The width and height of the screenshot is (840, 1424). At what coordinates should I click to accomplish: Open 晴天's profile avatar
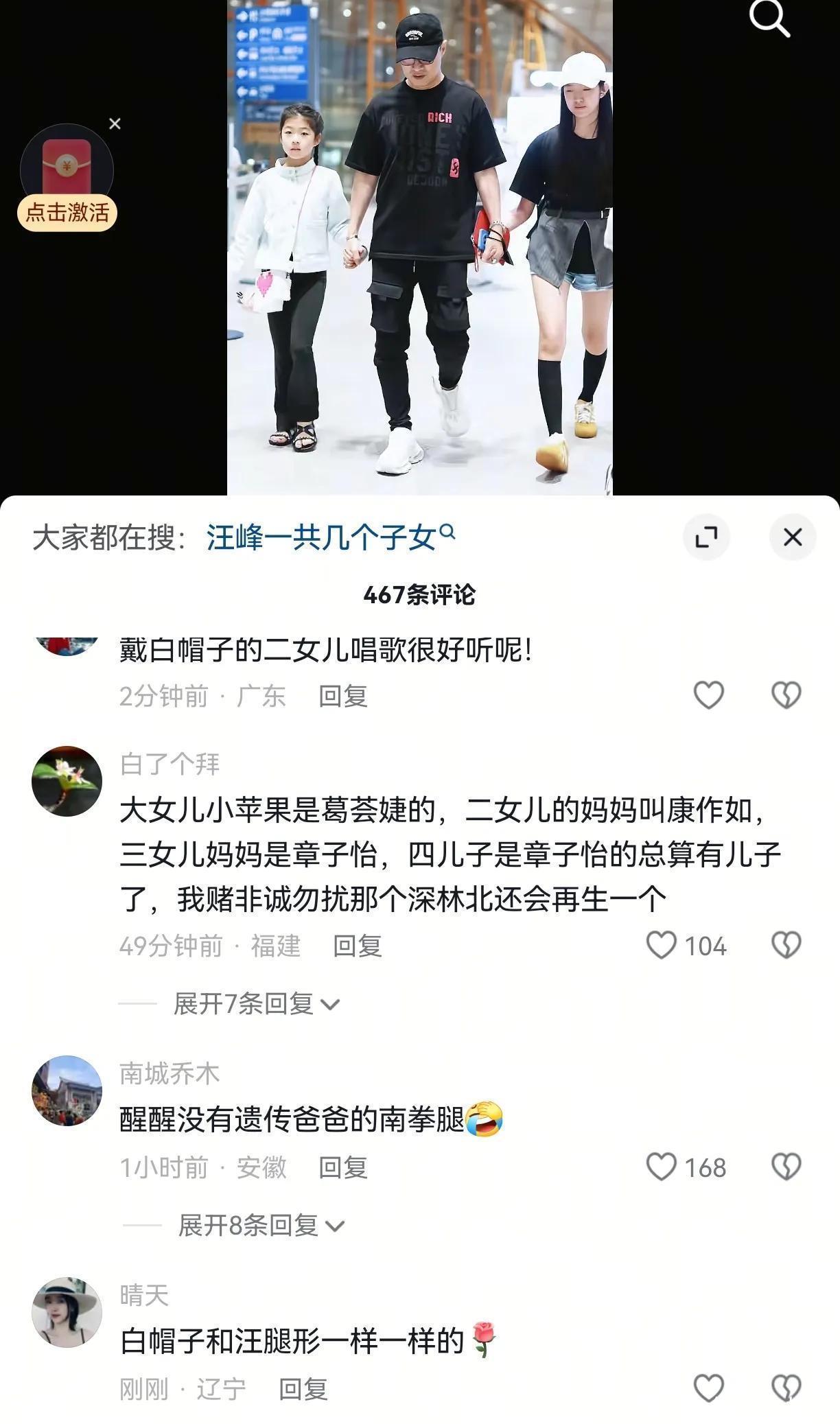[67, 1311]
